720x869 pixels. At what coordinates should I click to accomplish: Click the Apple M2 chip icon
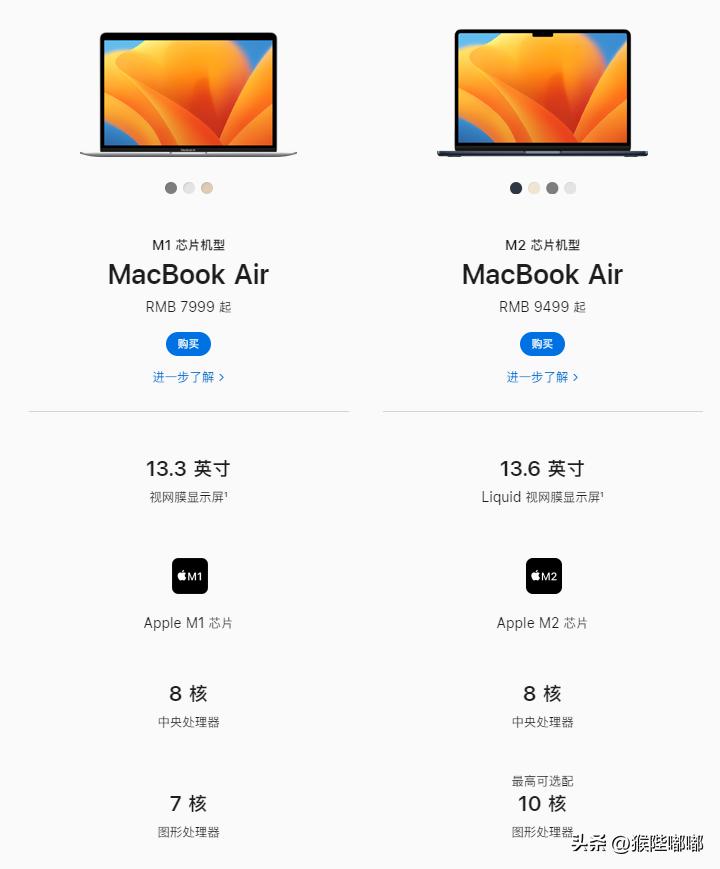point(542,576)
